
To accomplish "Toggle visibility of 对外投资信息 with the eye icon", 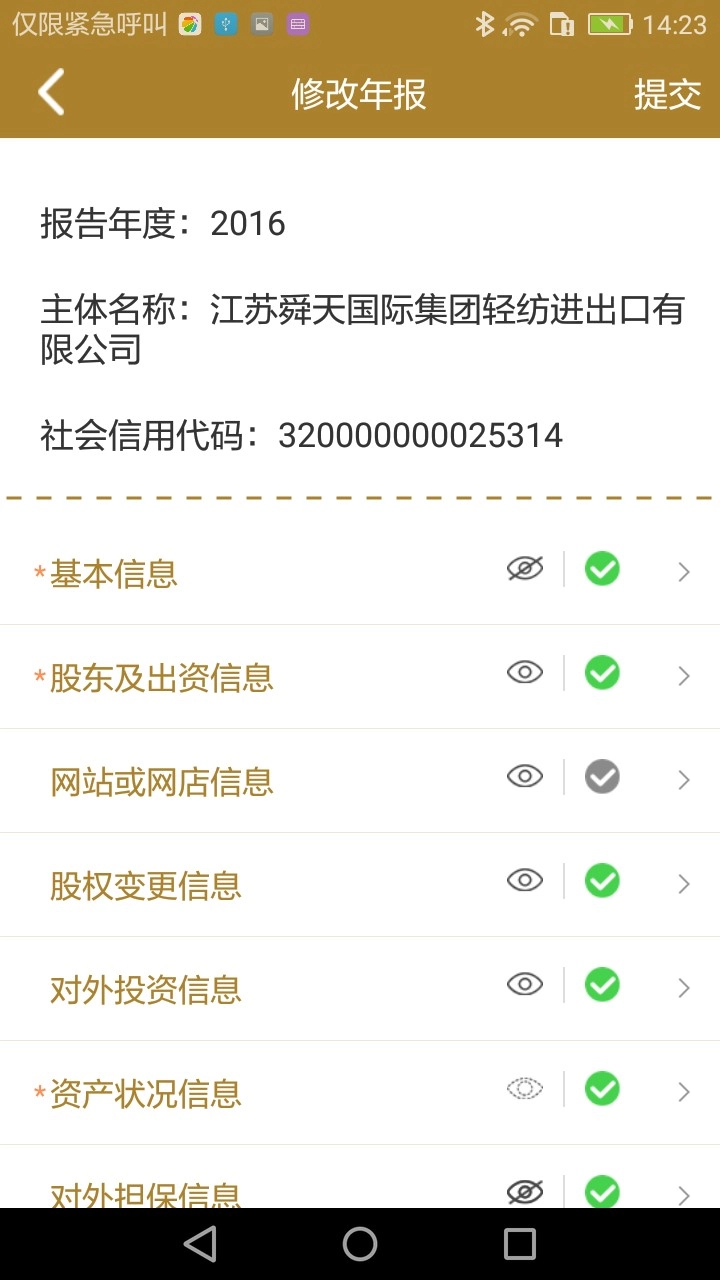I will click(x=524, y=984).
